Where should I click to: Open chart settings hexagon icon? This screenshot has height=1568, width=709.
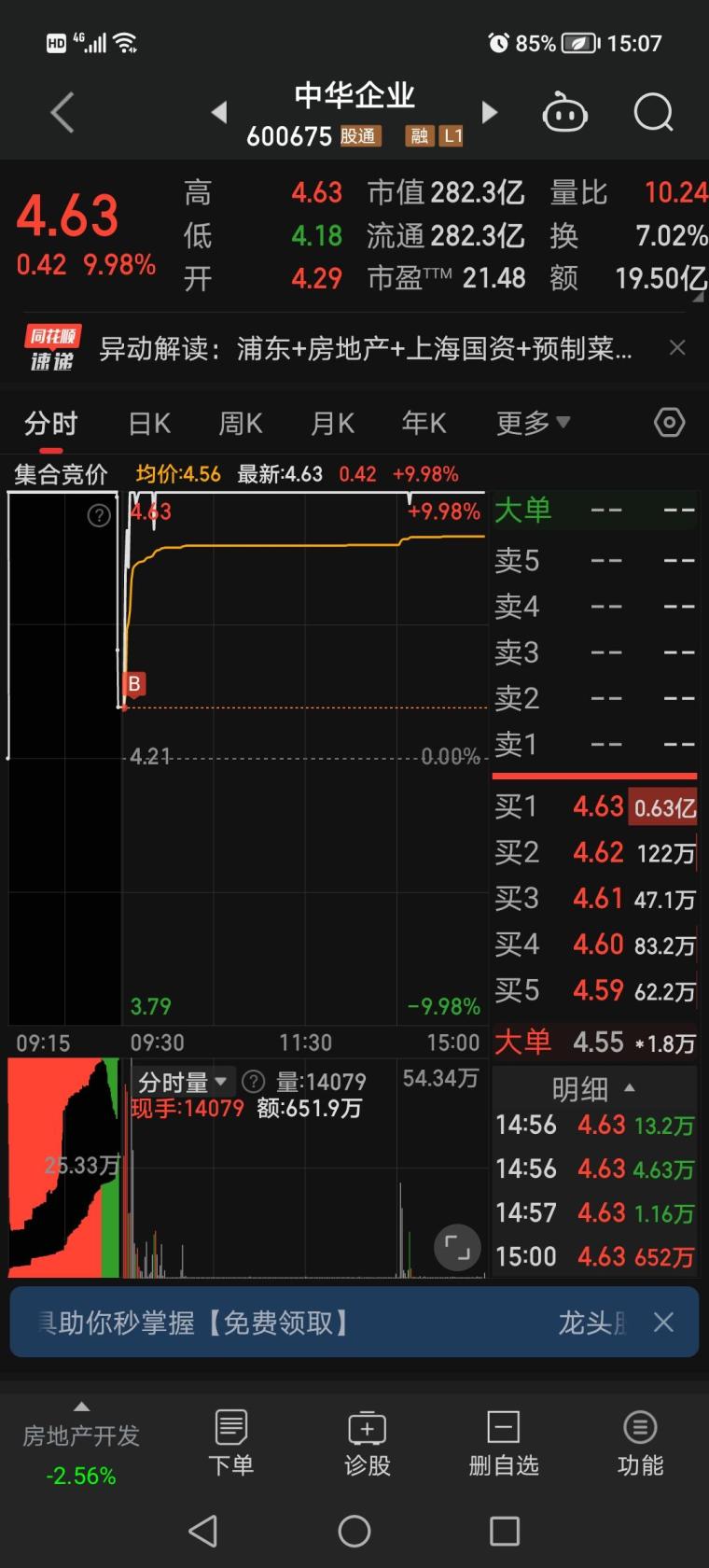[669, 423]
